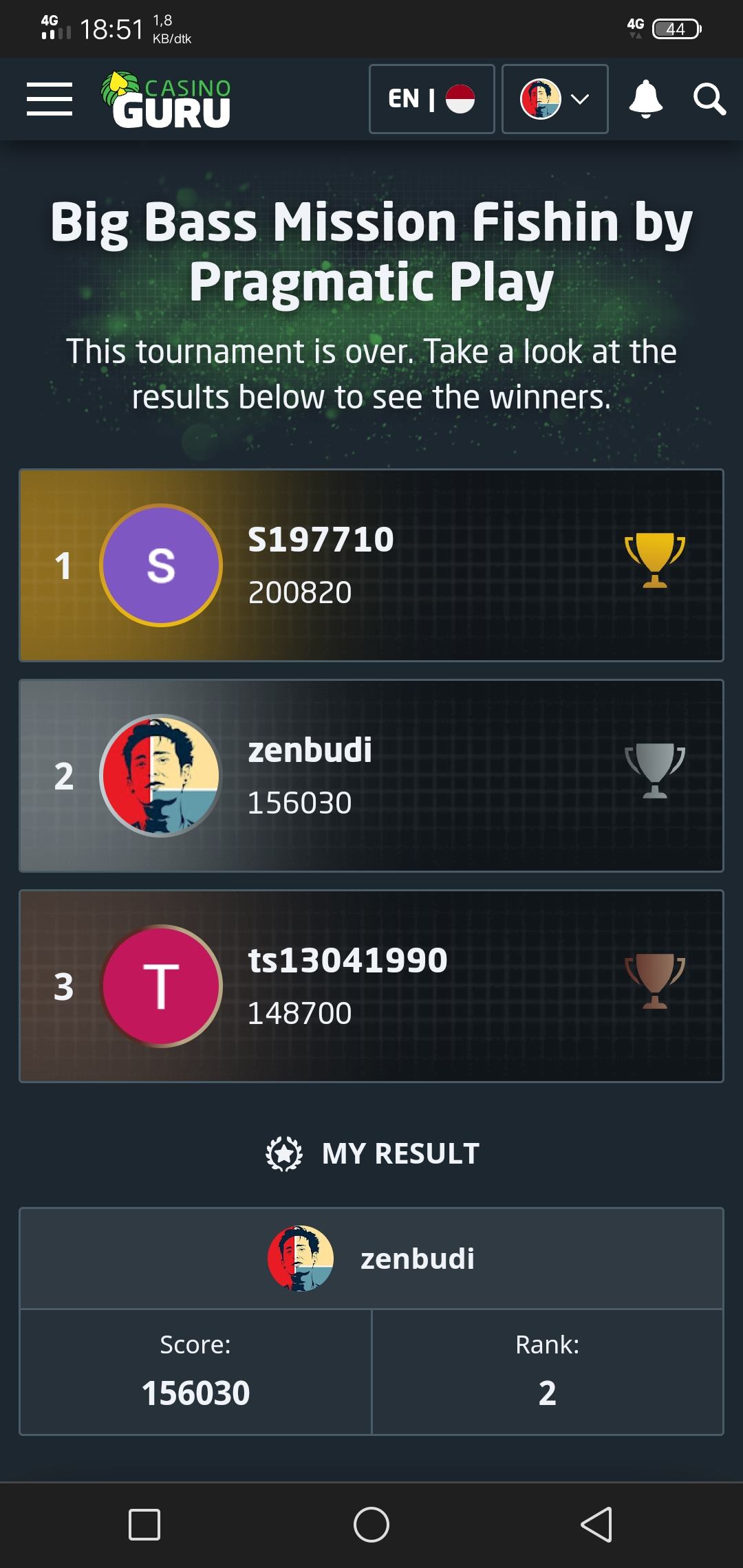Expand the profile avatar dropdown
The image size is (743, 1568).
tap(554, 99)
